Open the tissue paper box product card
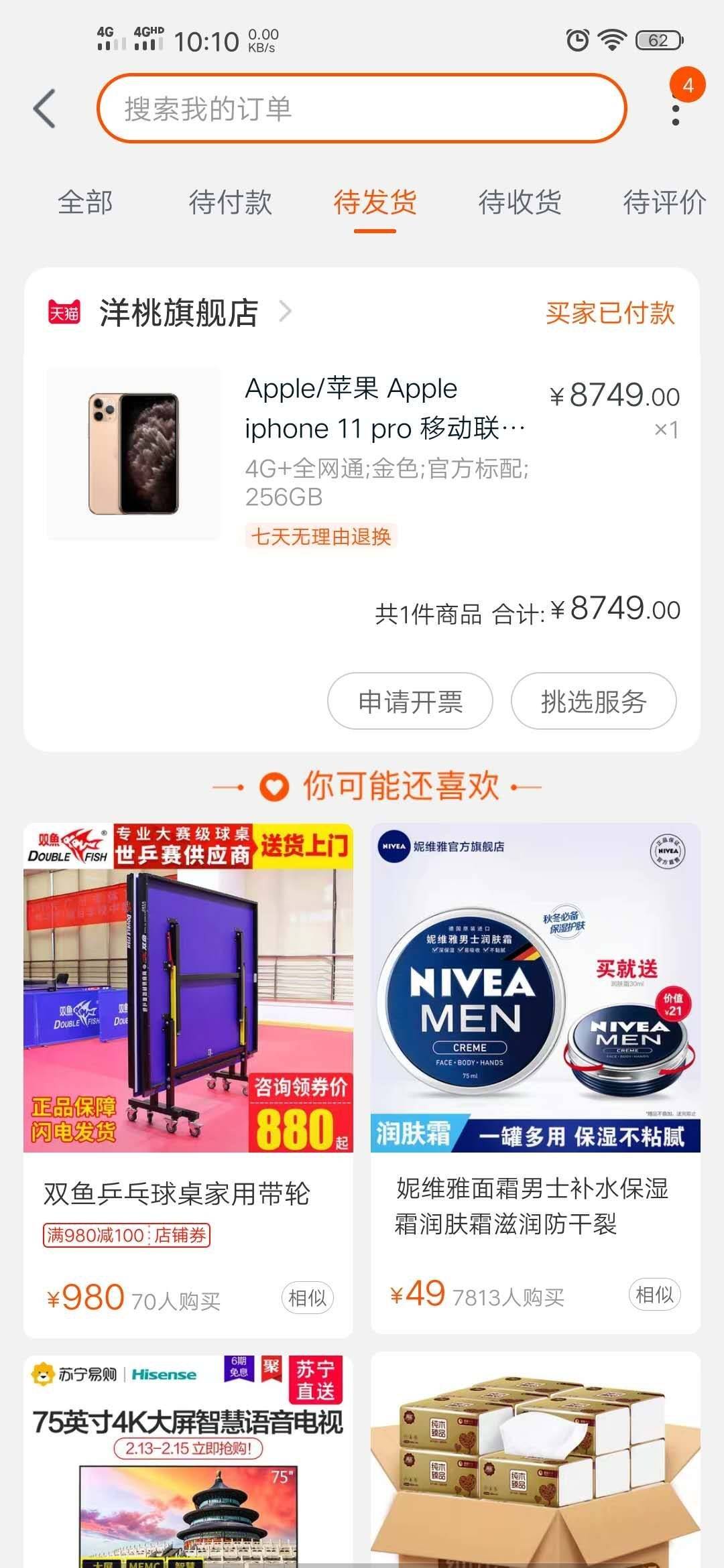Viewport: 724px width, 1568px height. point(535,1461)
